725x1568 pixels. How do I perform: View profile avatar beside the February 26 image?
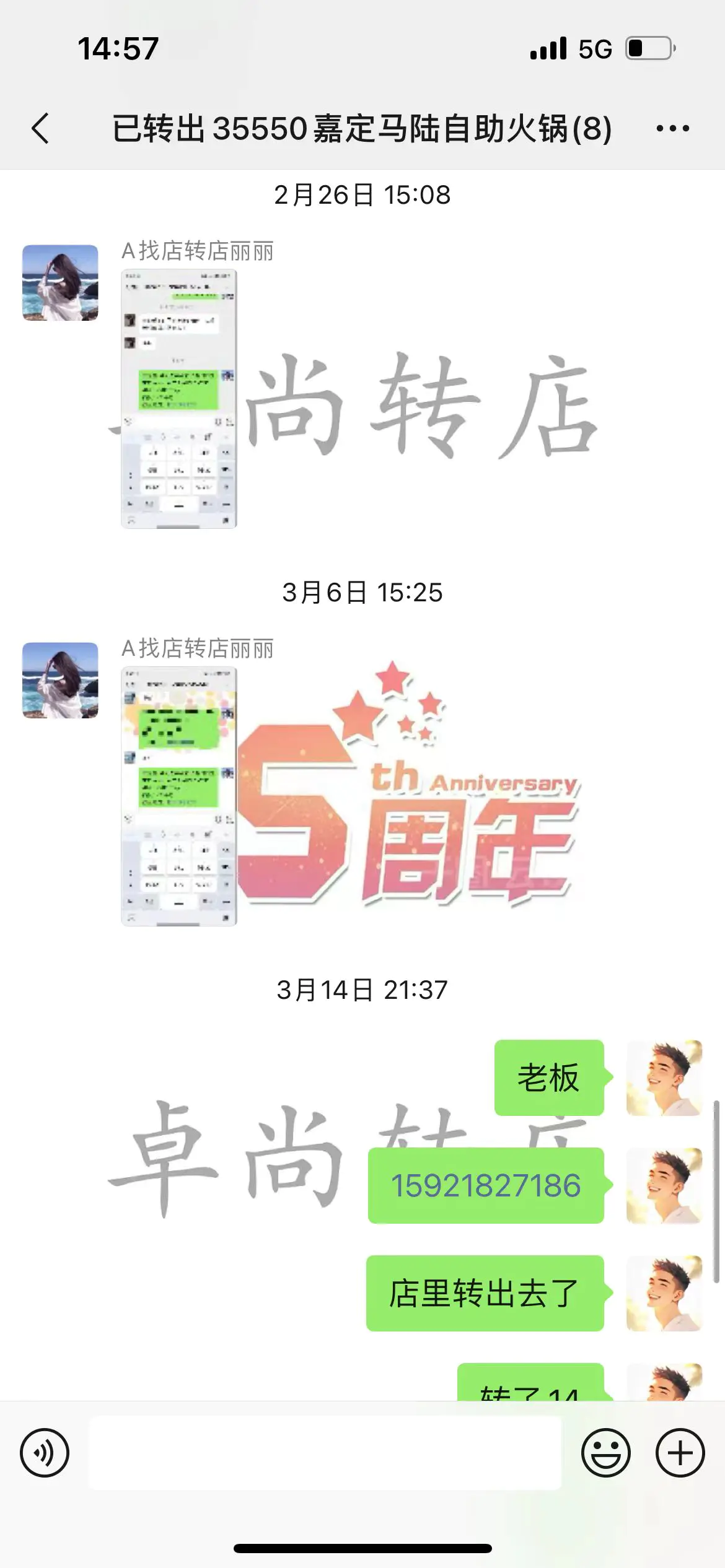coord(60,283)
